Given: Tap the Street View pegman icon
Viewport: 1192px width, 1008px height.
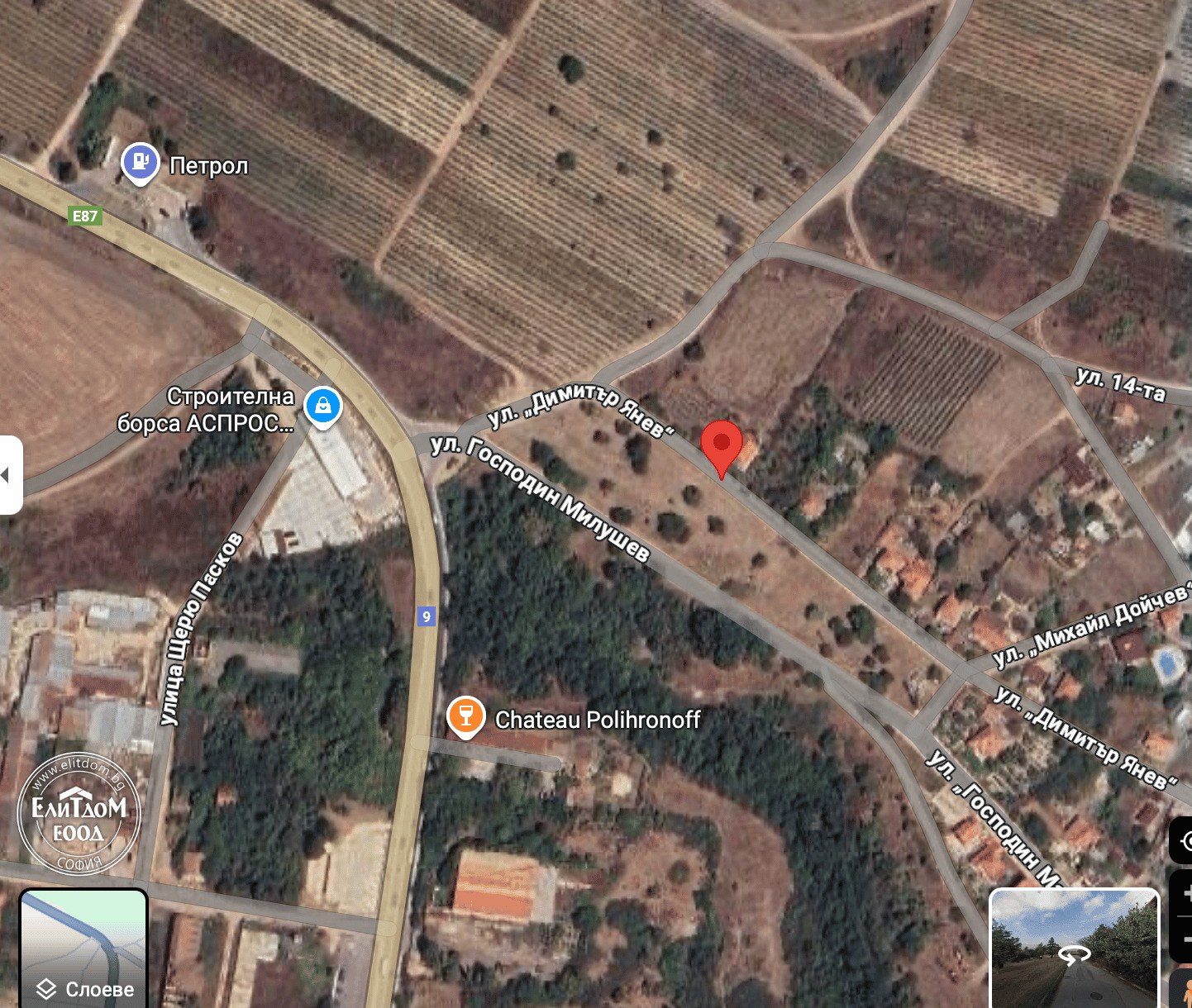Looking at the screenshot, I should (1184, 990).
